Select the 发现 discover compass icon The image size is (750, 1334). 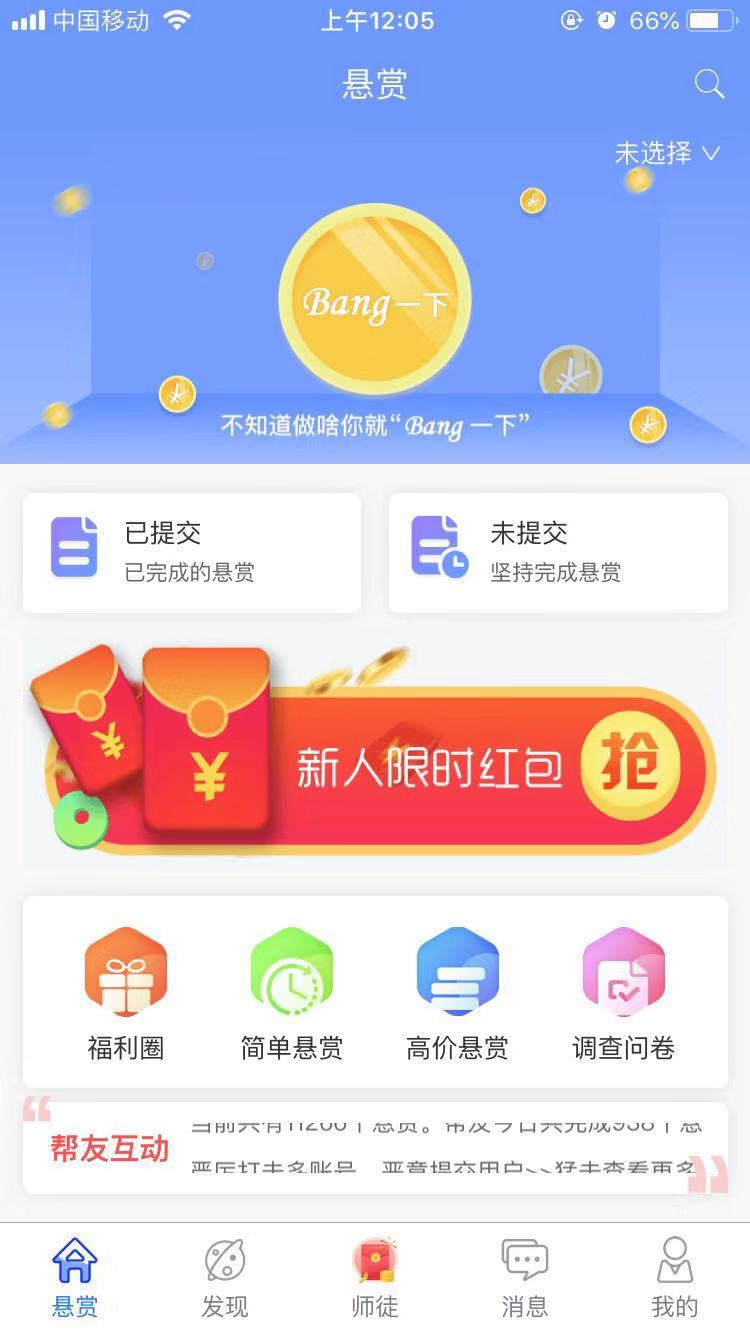[224, 1262]
